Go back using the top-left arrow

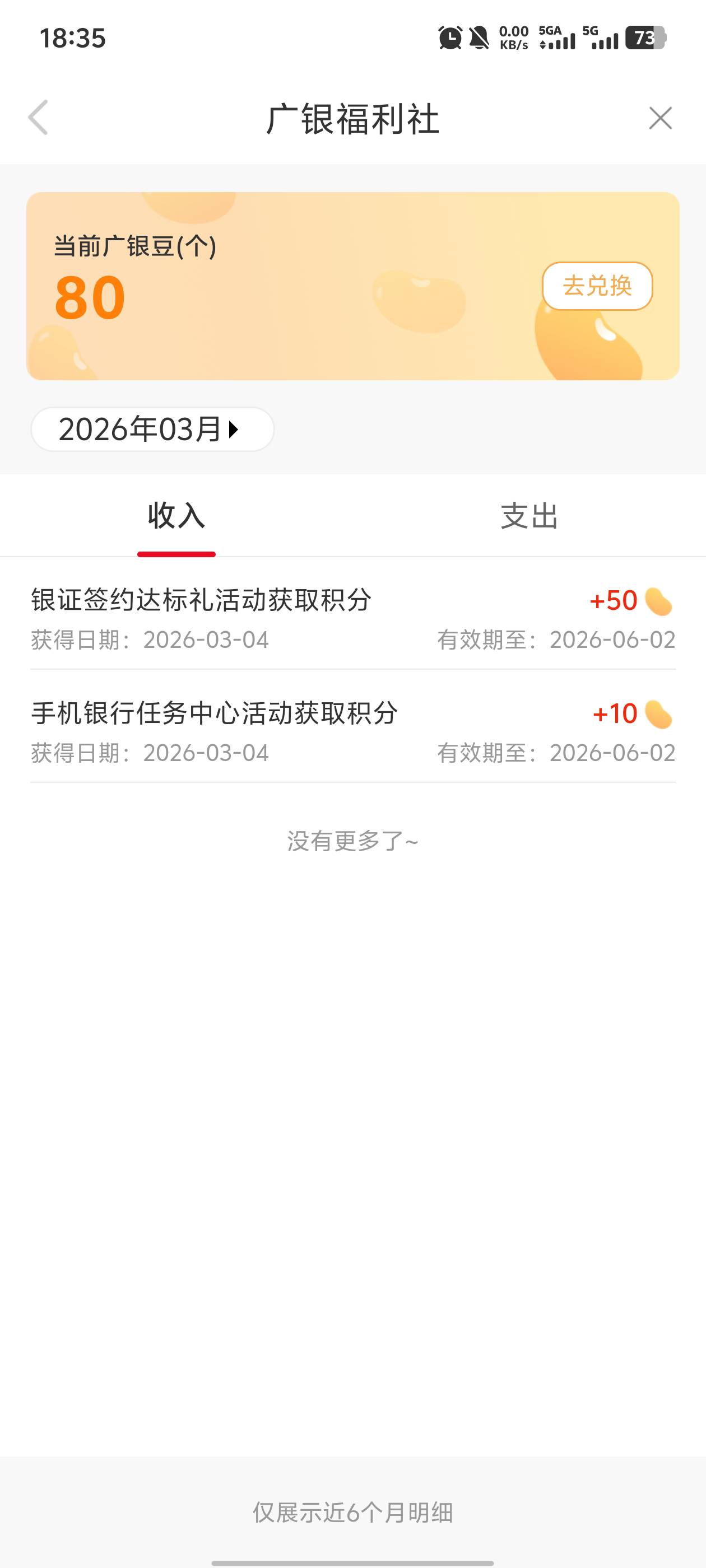pyautogui.click(x=38, y=118)
